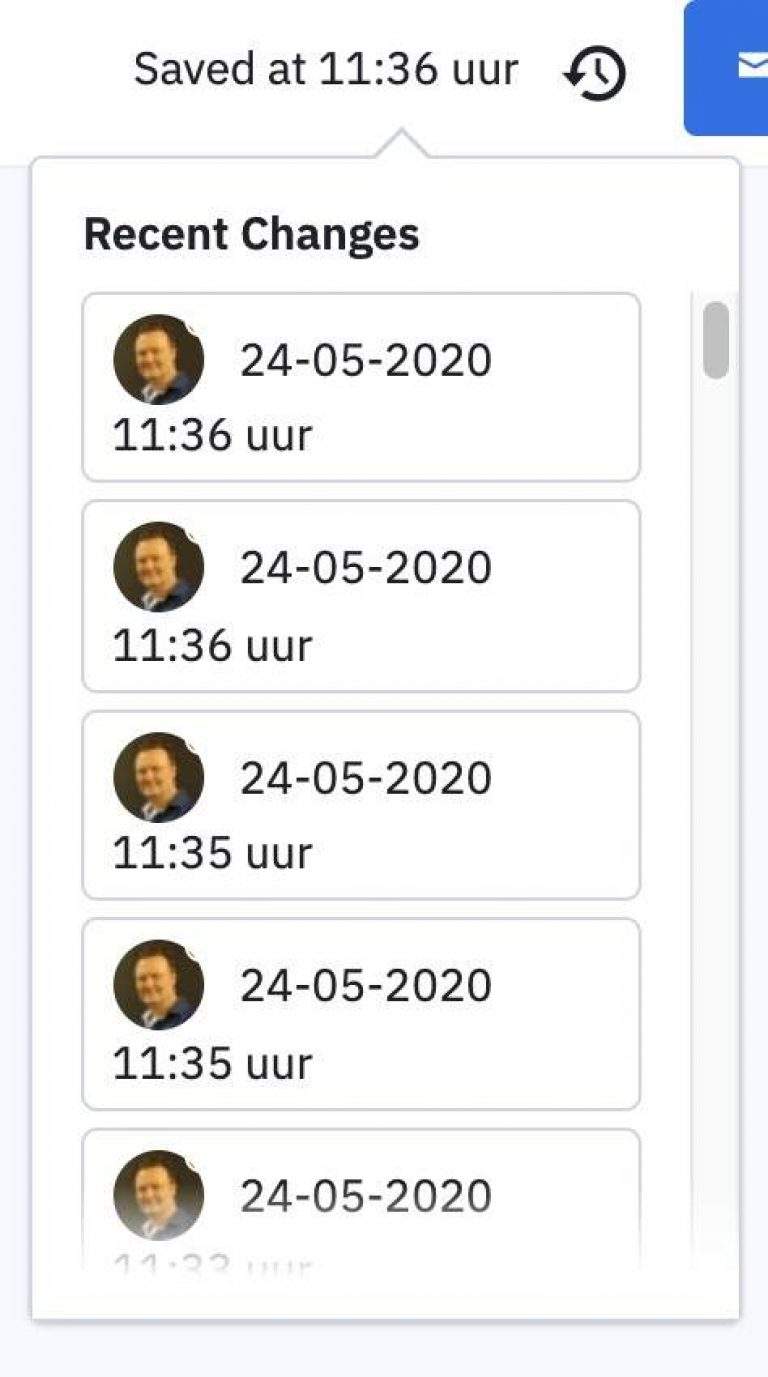This screenshot has width=768, height=1377.
Task: Select the oldest 11:35 uur change entry
Action: pos(360,1013)
